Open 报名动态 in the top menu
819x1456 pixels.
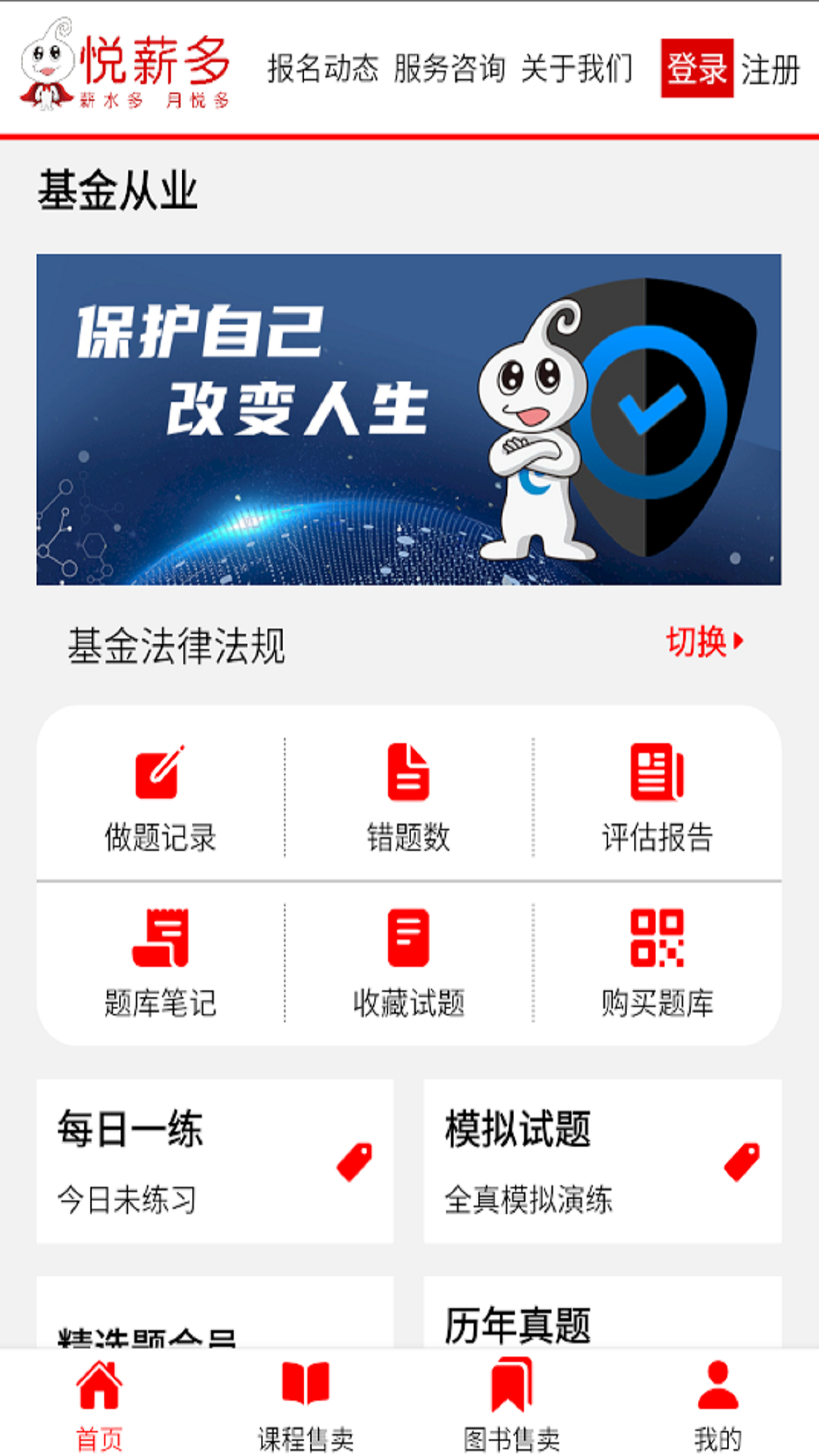[x=322, y=69]
